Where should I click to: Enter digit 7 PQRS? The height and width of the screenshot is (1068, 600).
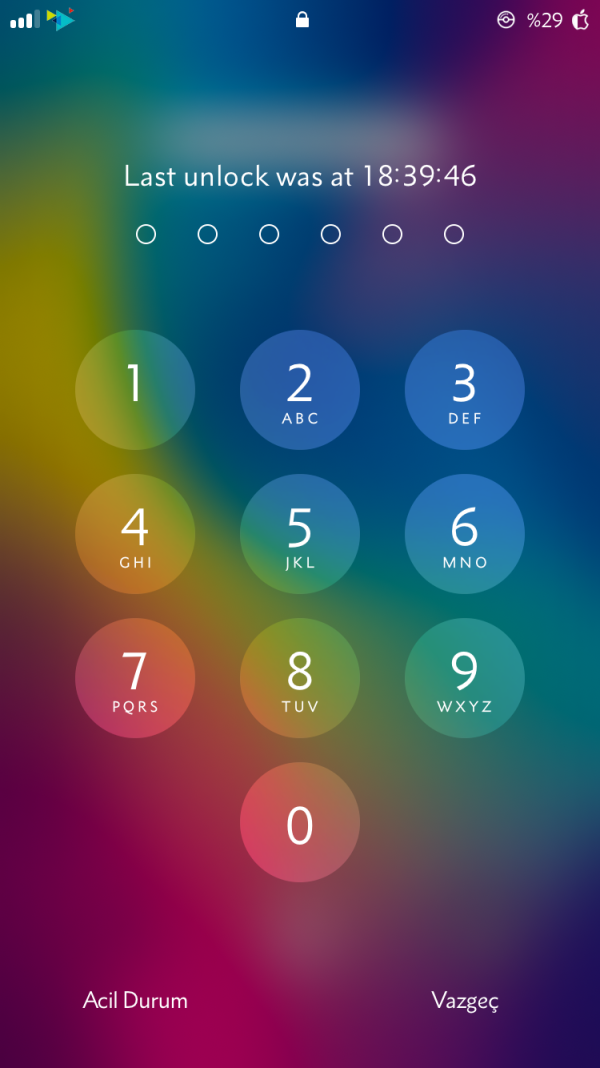(135, 678)
